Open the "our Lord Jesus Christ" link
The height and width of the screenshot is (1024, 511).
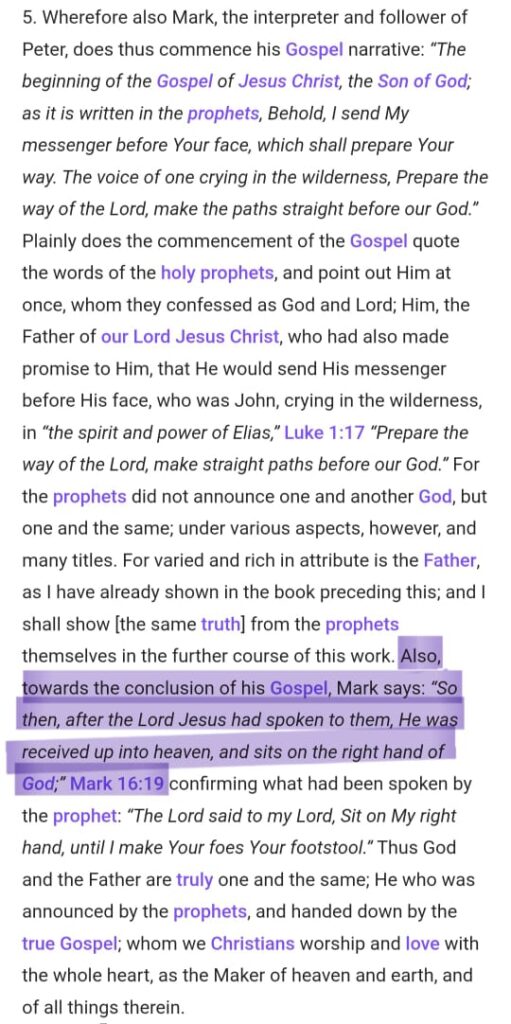pos(190,337)
